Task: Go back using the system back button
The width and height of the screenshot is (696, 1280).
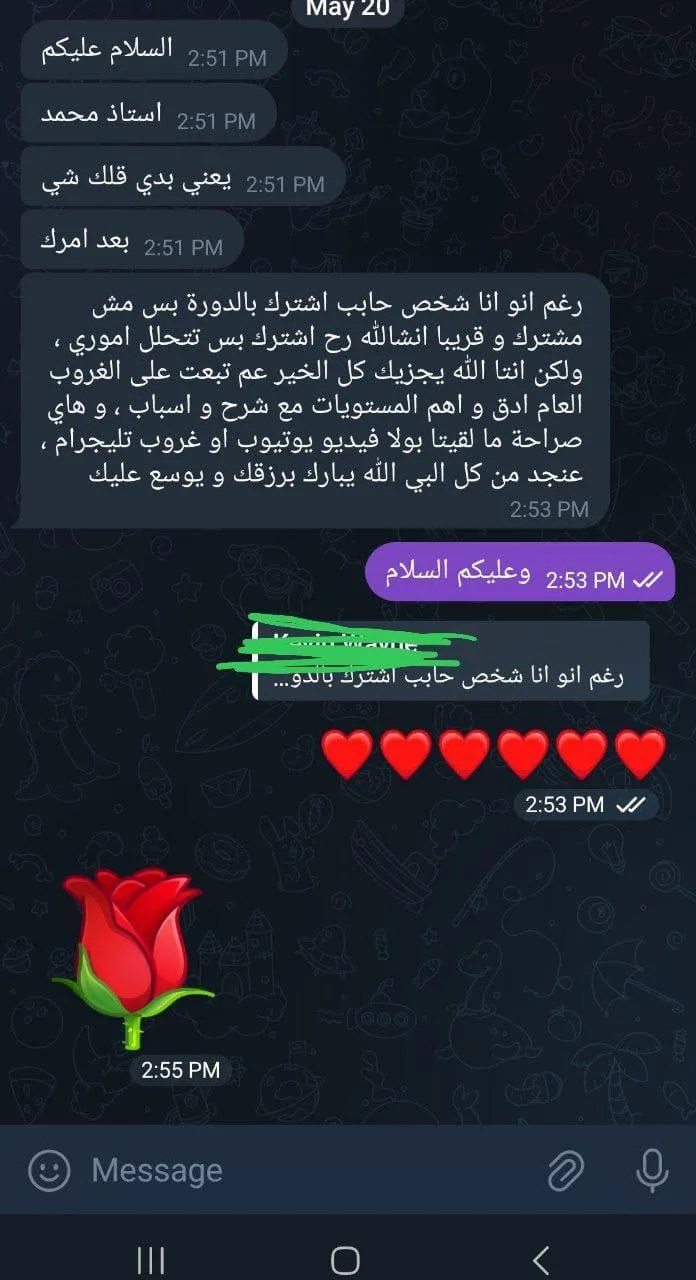Action: [541, 1259]
